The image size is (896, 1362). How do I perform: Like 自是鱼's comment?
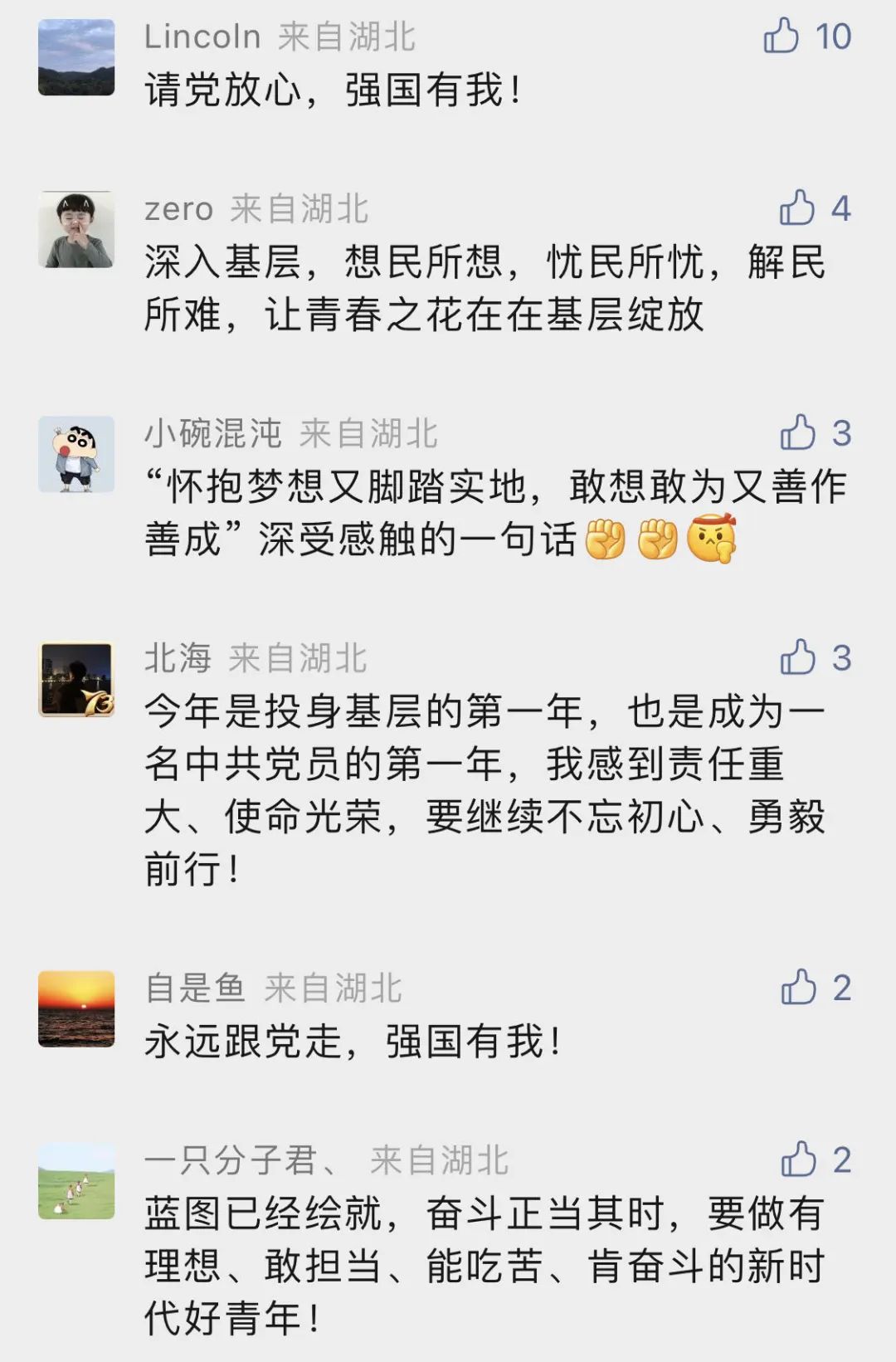coord(798,988)
